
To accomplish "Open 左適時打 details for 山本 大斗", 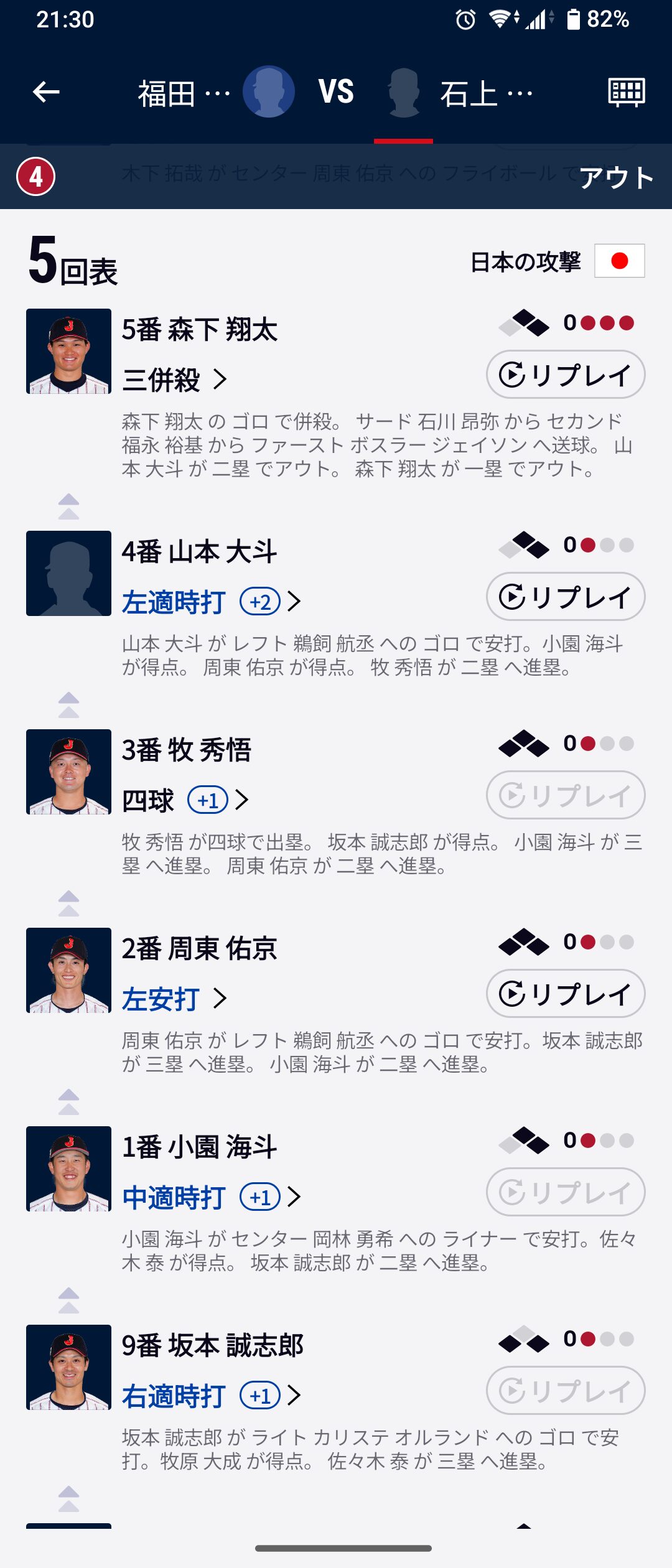I will click(x=210, y=602).
